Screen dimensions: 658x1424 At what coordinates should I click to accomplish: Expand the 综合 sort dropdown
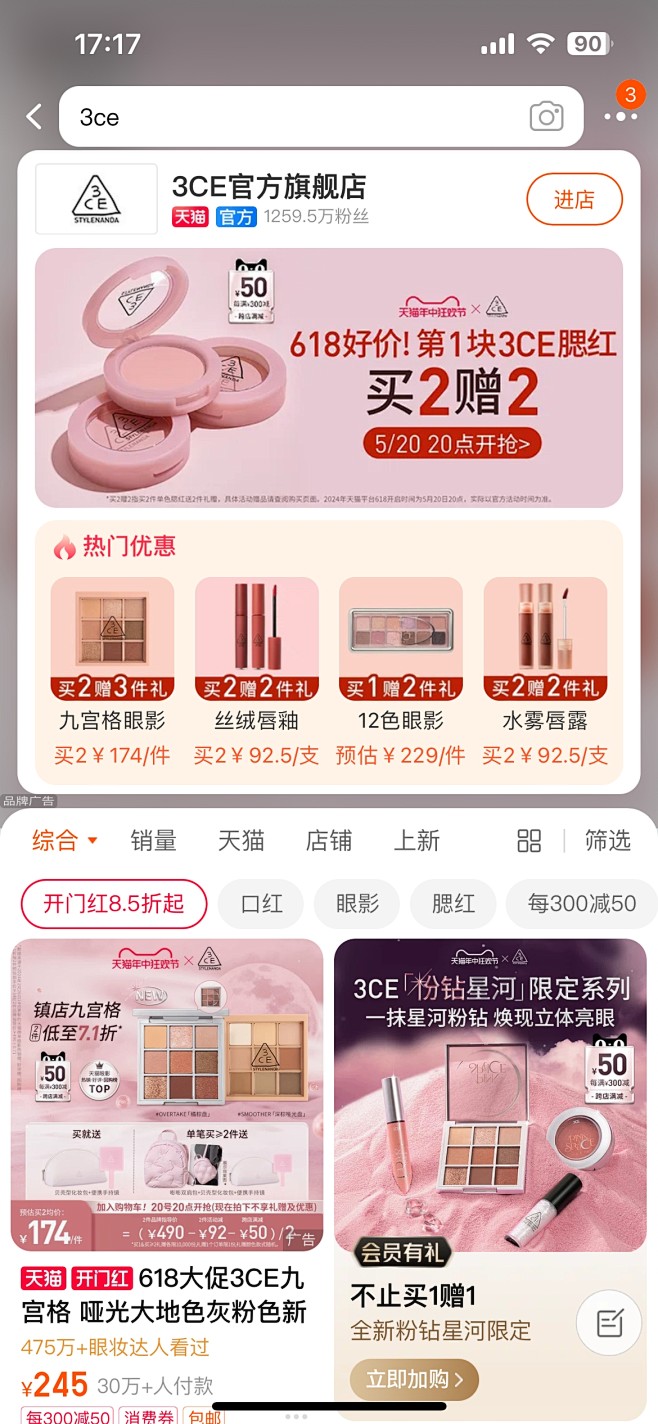pos(64,841)
